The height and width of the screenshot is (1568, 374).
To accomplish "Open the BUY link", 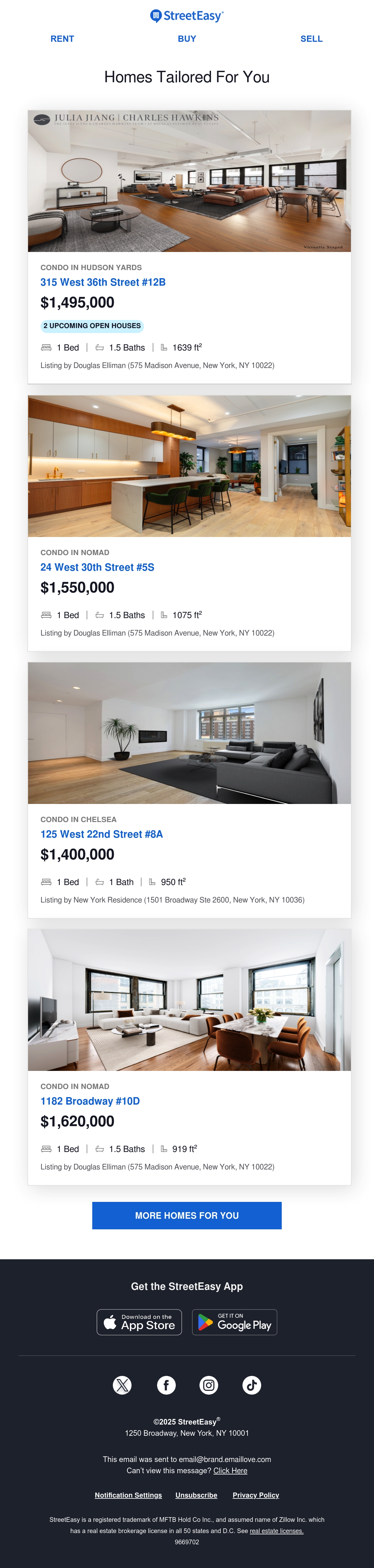I will click(x=187, y=39).
